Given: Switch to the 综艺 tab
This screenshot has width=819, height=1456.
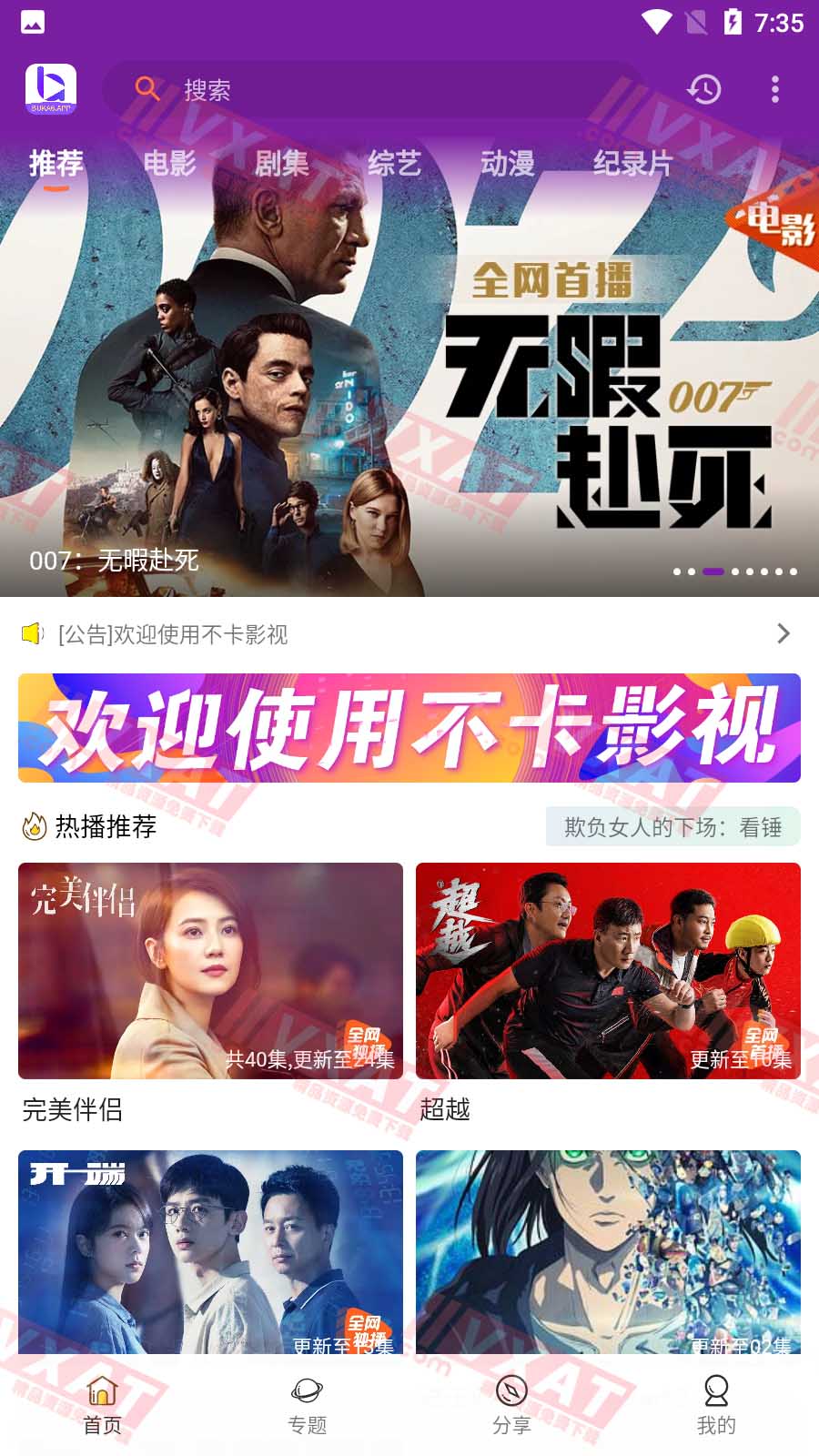Looking at the screenshot, I should pyautogui.click(x=394, y=164).
